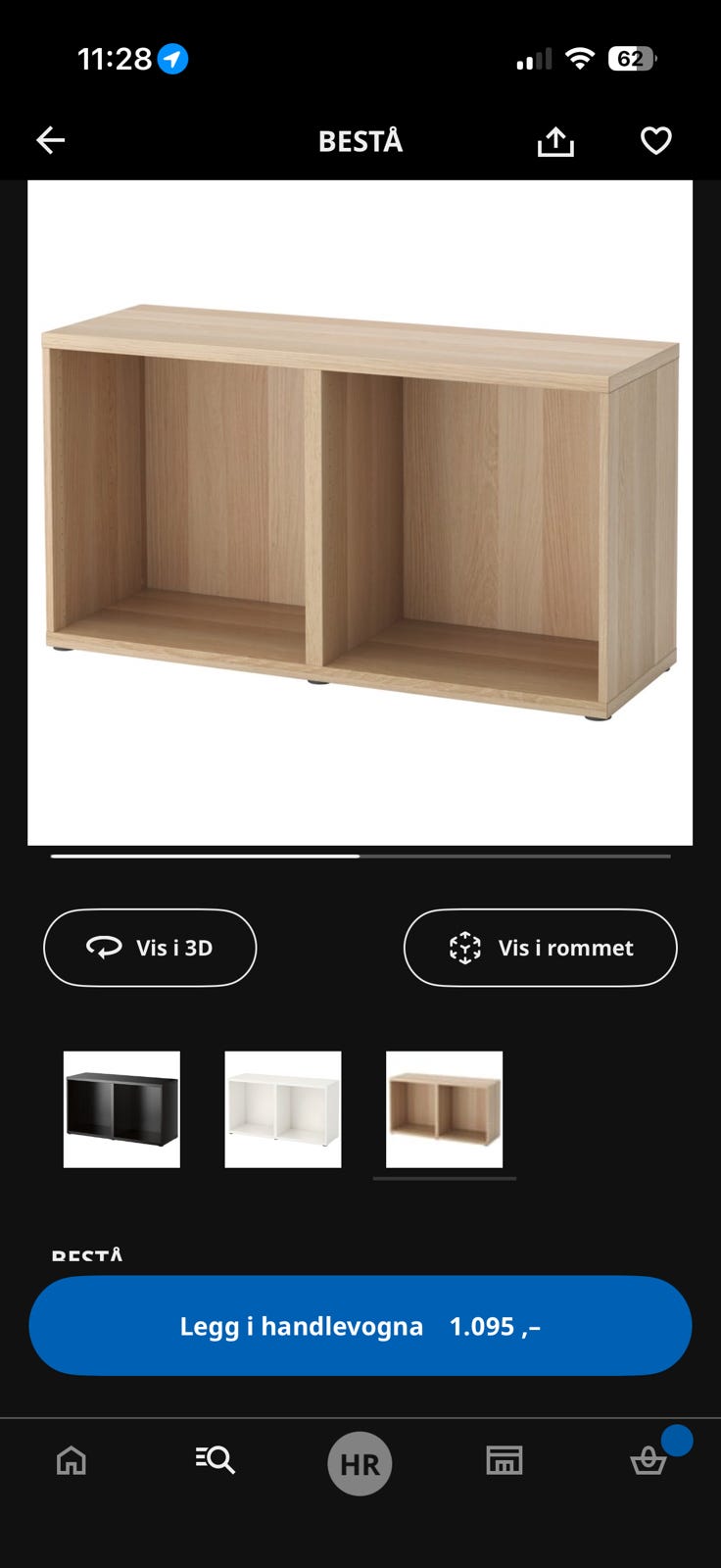The width and height of the screenshot is (721, 1568).
Task: Share the BESTÅ product
Action: [555, 140]
